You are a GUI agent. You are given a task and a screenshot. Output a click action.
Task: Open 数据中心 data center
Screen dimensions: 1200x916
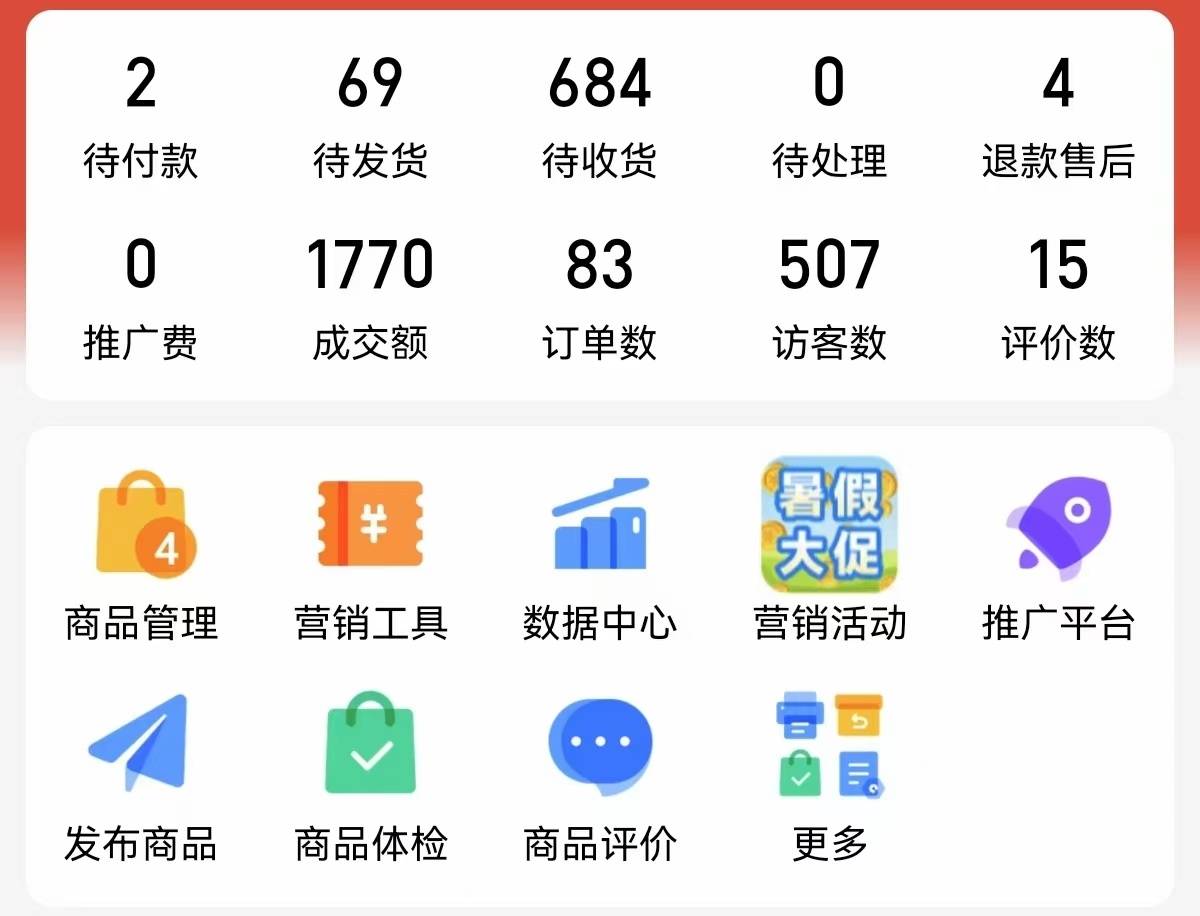click(x=599, y=555)
